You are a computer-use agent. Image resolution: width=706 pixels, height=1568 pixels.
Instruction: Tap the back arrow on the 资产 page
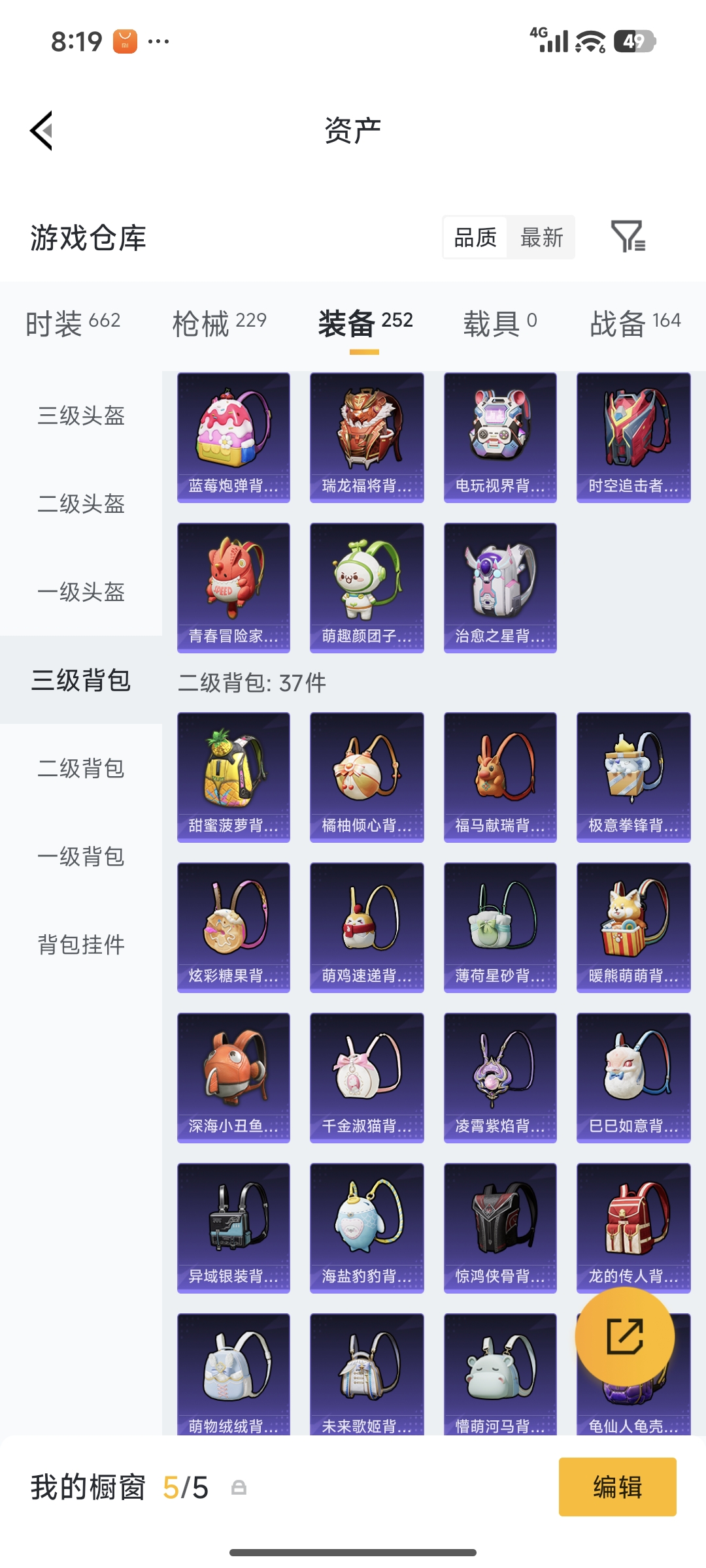(x=41, y=131)
